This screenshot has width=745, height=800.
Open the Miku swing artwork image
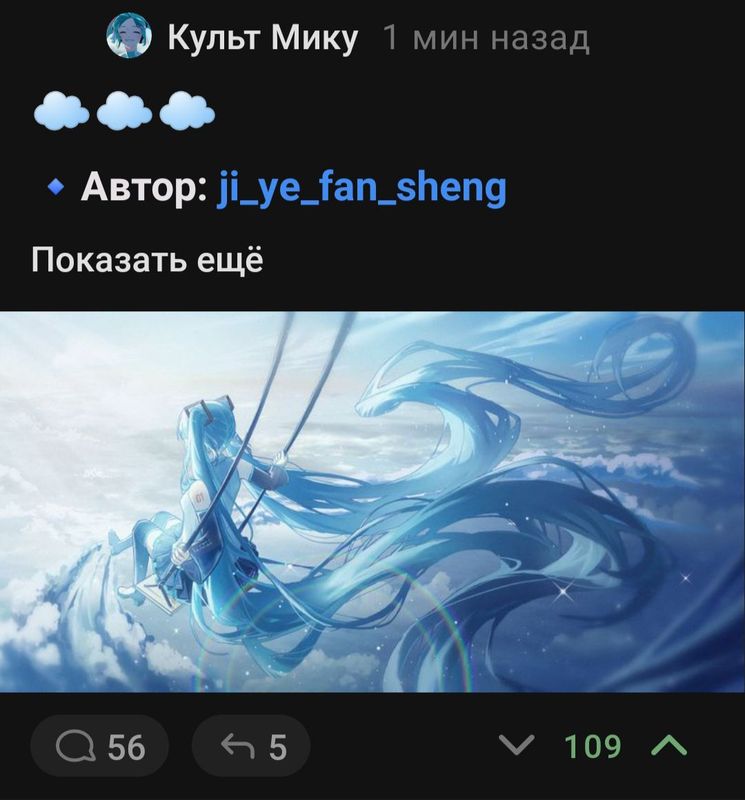click(x=372, y=501)
